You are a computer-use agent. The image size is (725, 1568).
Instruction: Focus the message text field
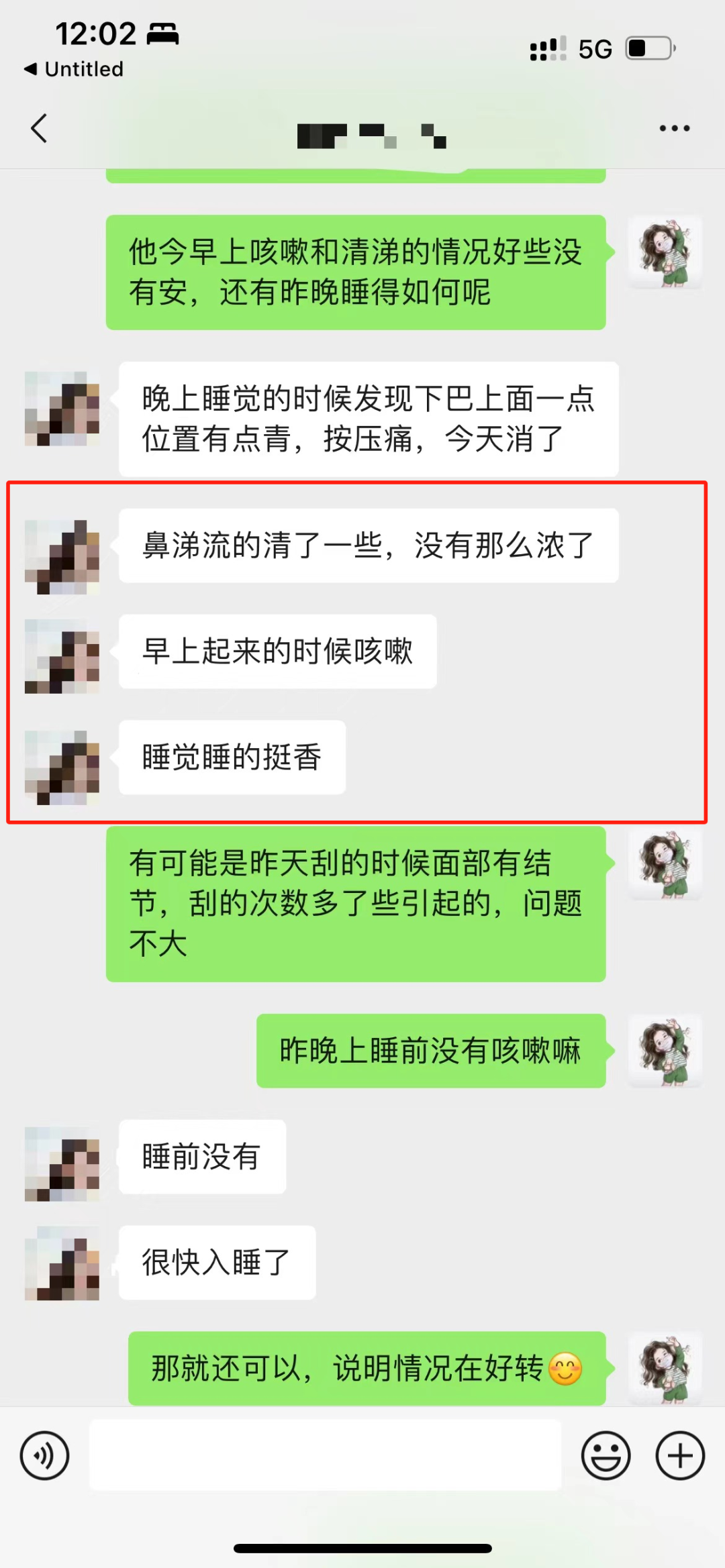point(325,1455)
